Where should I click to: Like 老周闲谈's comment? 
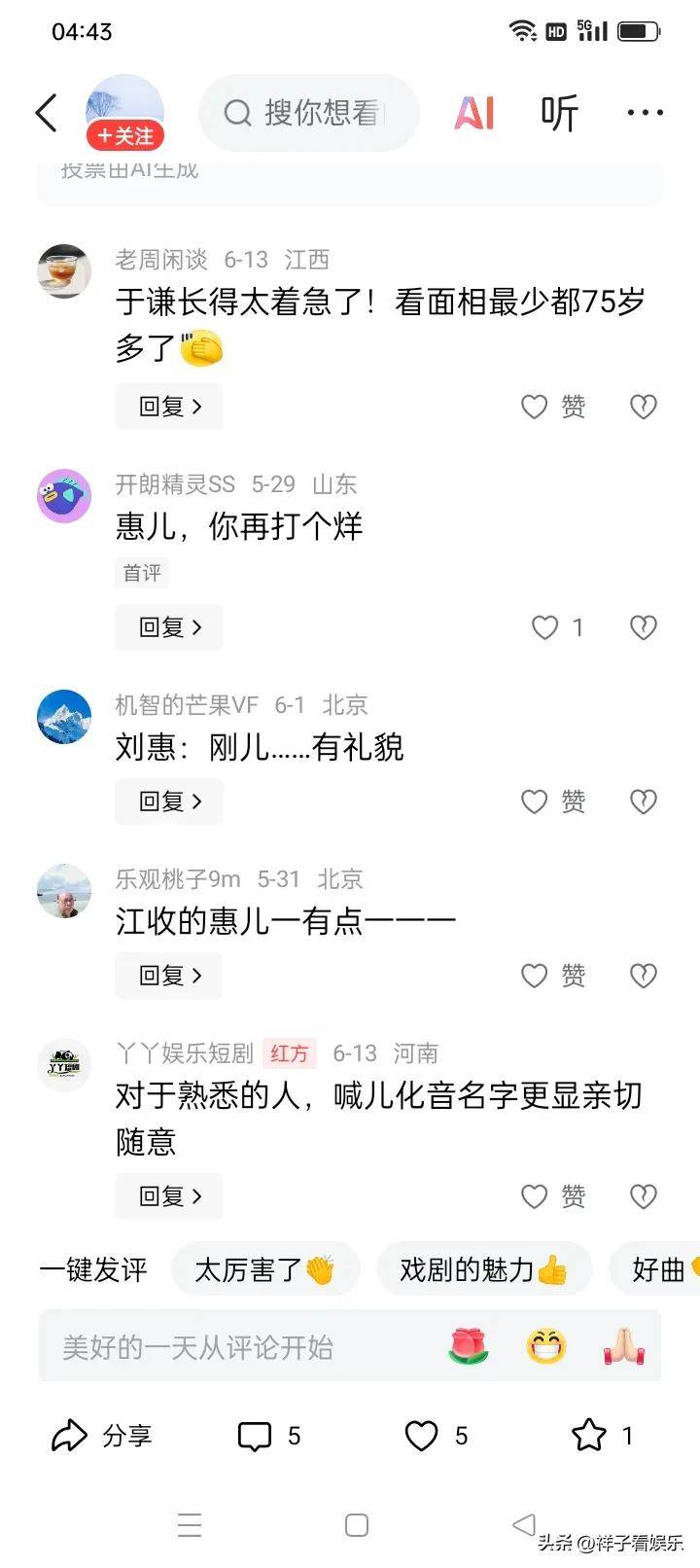coord(536,407)
